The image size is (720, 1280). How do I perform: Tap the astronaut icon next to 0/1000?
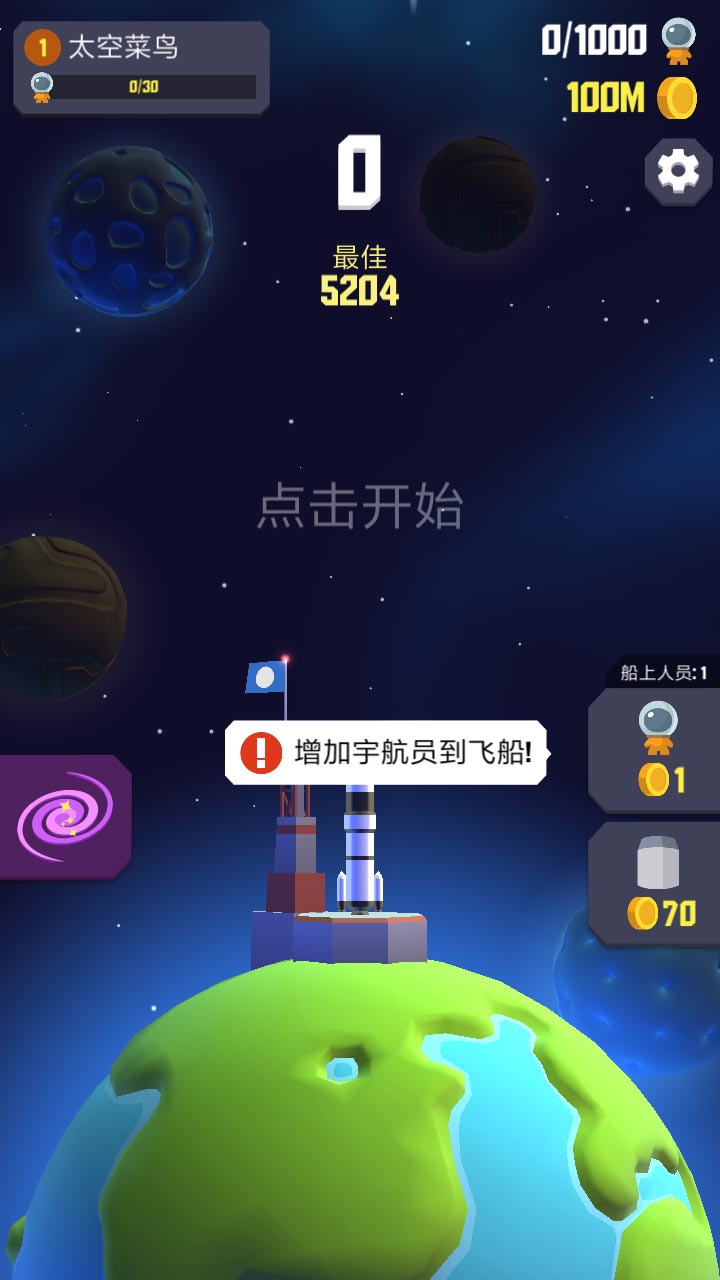tap(679, 44)
